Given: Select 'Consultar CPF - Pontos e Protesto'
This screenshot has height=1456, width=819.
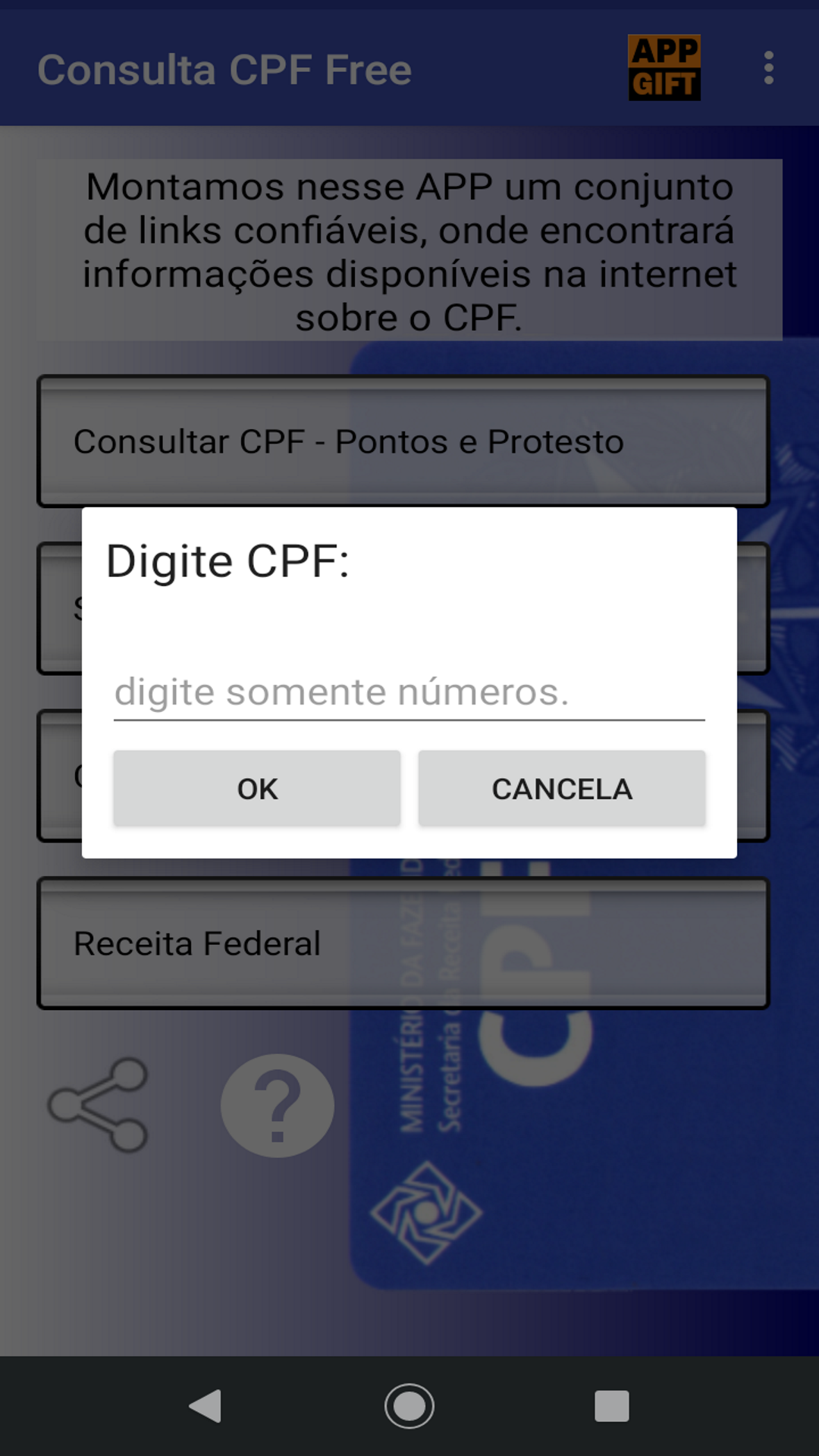Looking at the screenshot, I should point(402,440).
